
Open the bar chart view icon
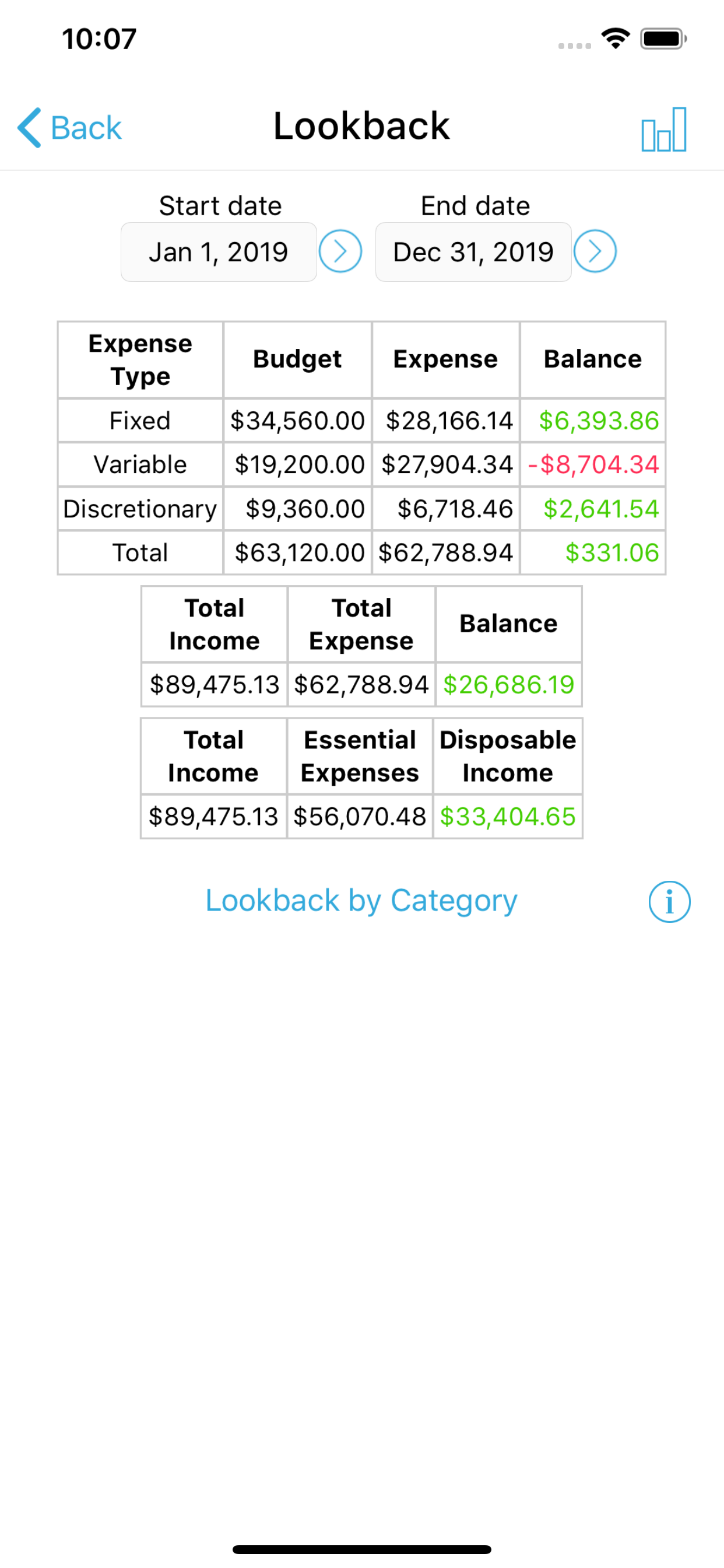[665, 128]
